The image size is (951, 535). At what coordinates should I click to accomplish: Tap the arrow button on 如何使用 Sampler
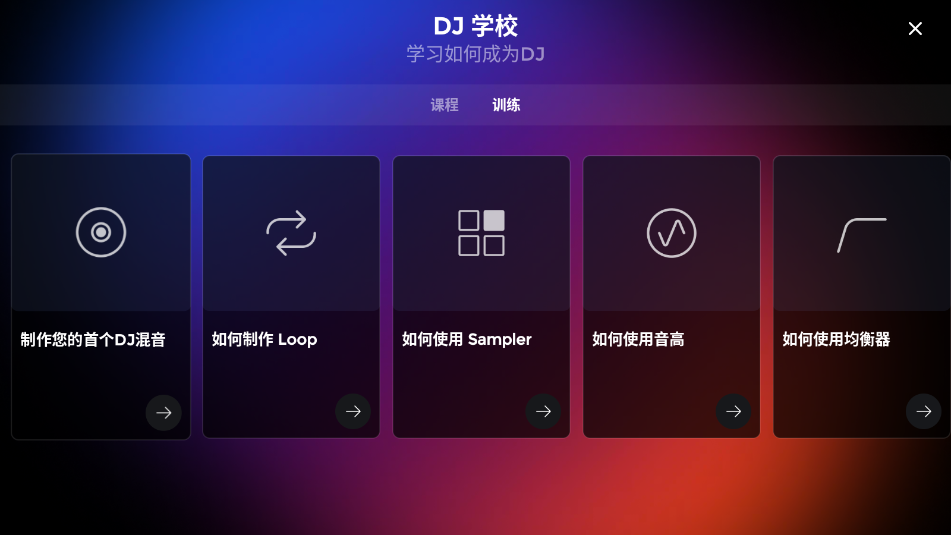point(543,412)
